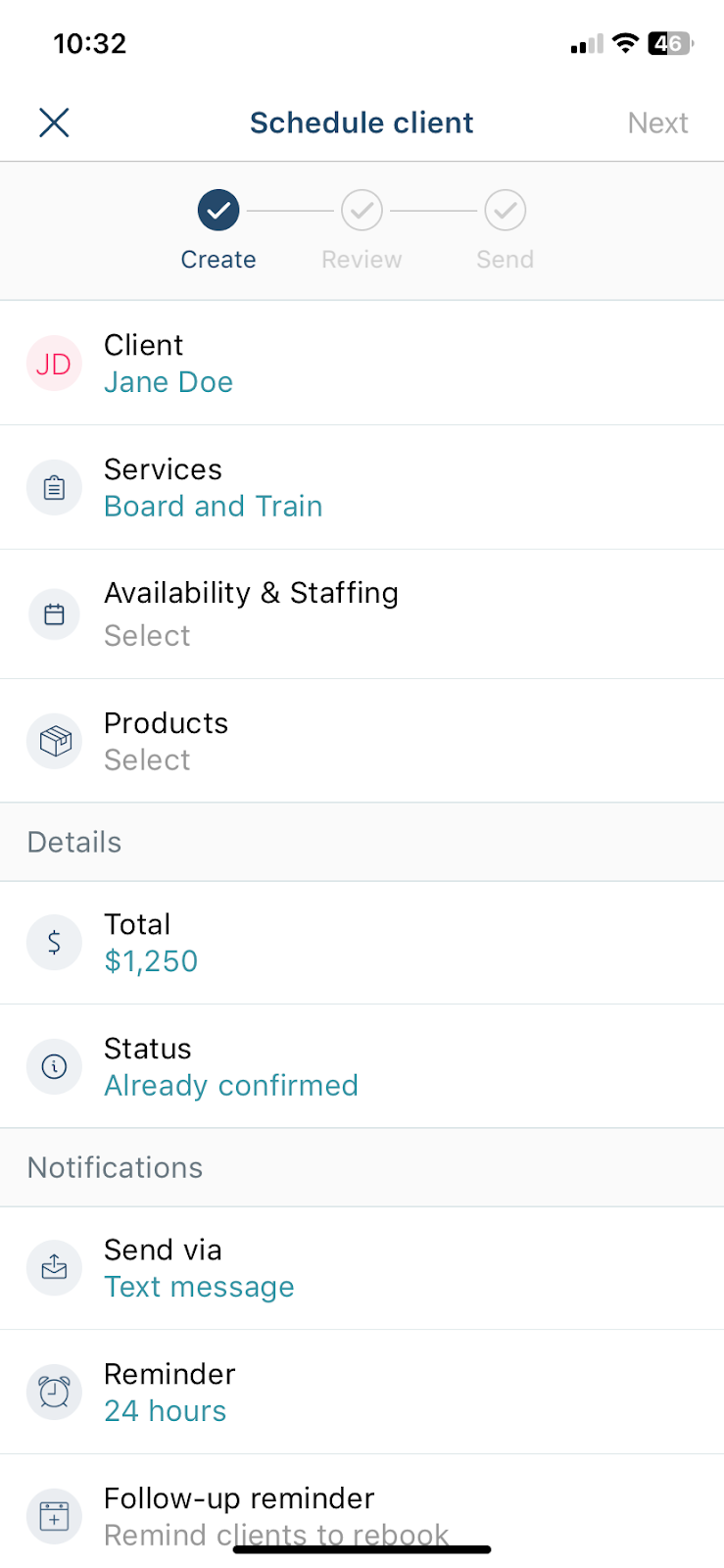Viewport: 724px width, 1568px height.
Task: Change the Already confirmed status
Action: (362, 1066)
